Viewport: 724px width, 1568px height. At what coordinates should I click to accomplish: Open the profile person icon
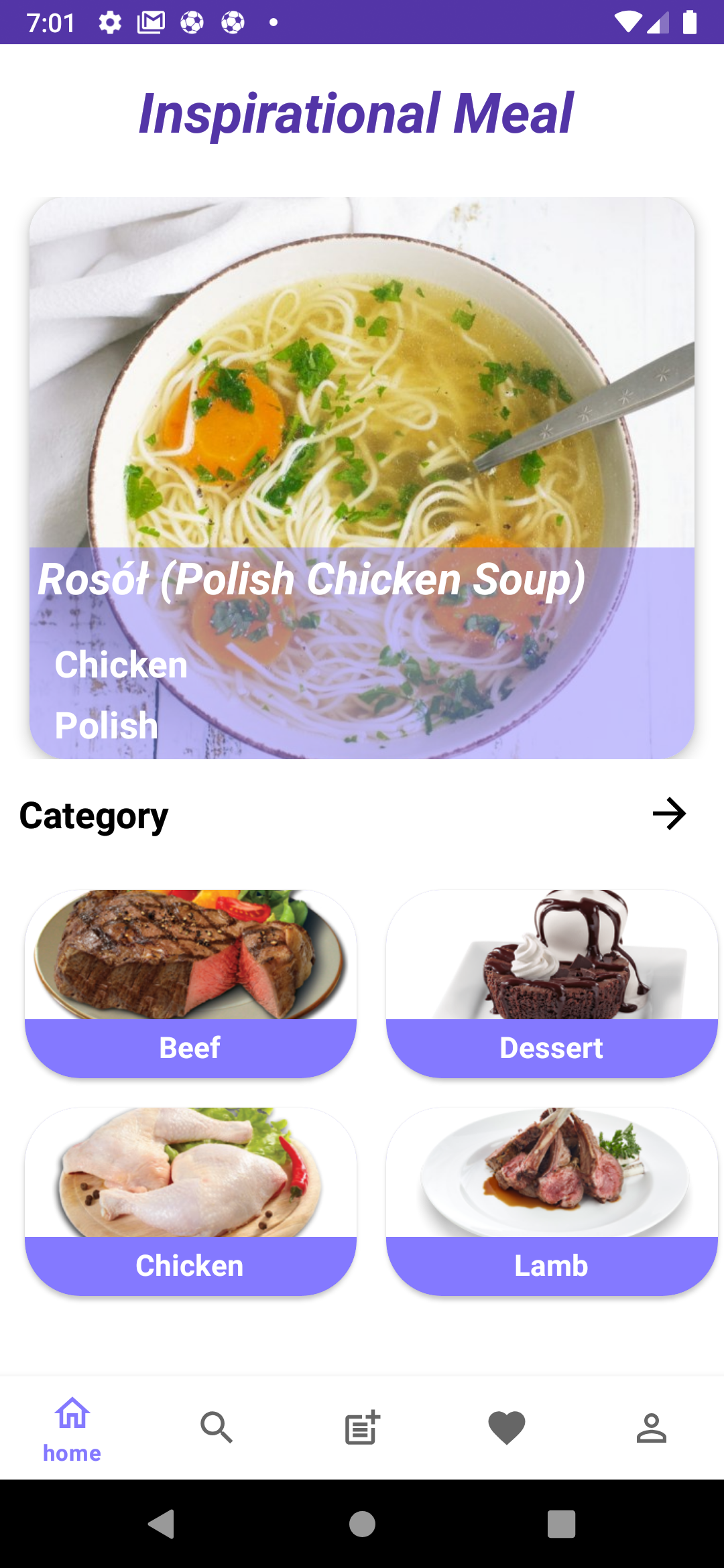point(651,1427)
